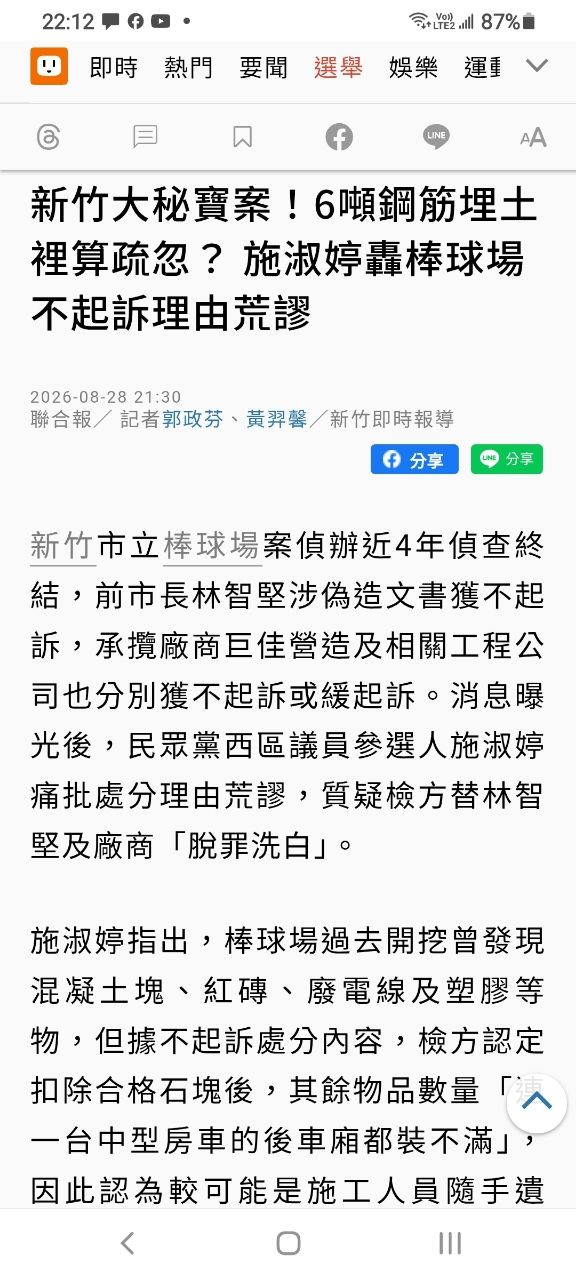The width and height of the screenshot is (576, 1280).
Task: Switch to the 即時 tab
Action: (x=113, y=68)
